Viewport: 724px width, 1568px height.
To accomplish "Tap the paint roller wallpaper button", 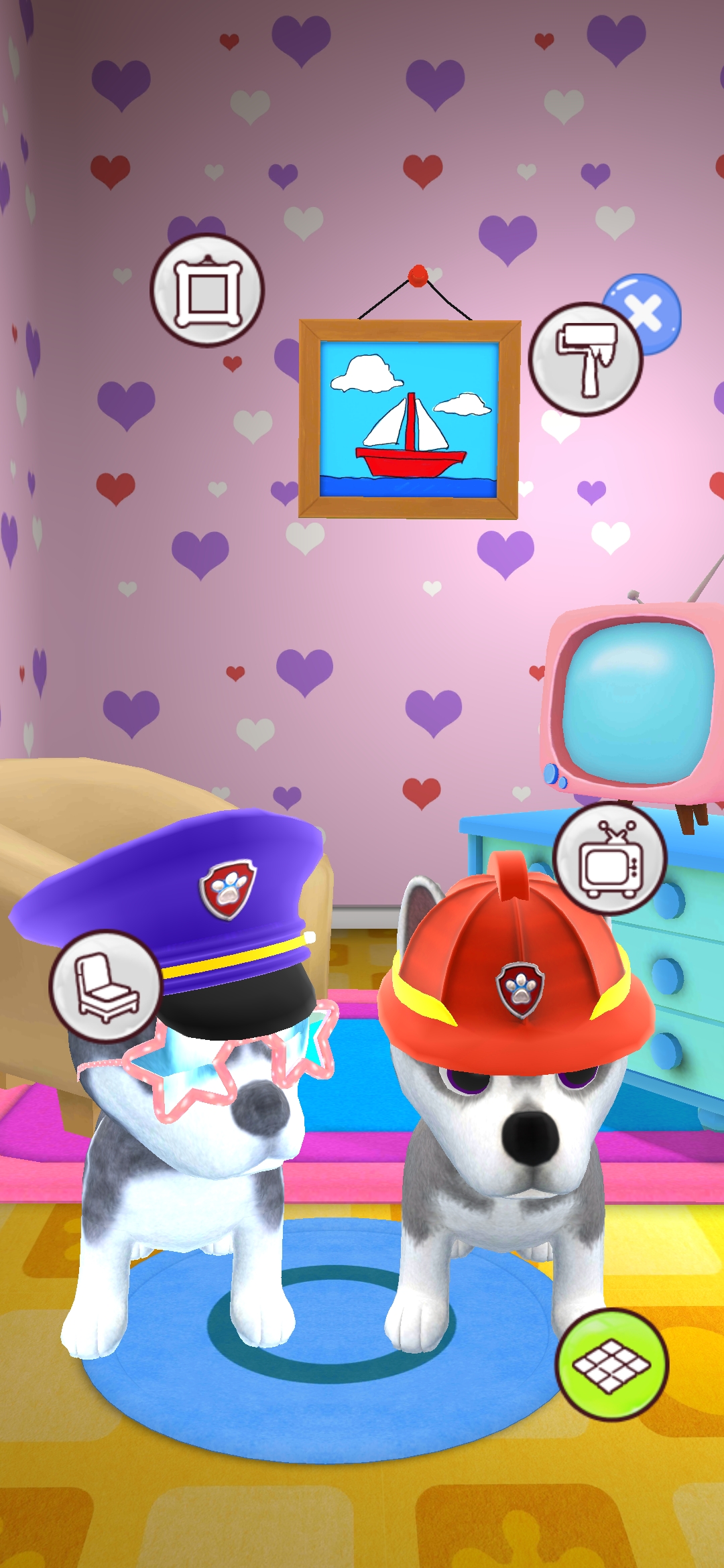I will click(585, 359).
